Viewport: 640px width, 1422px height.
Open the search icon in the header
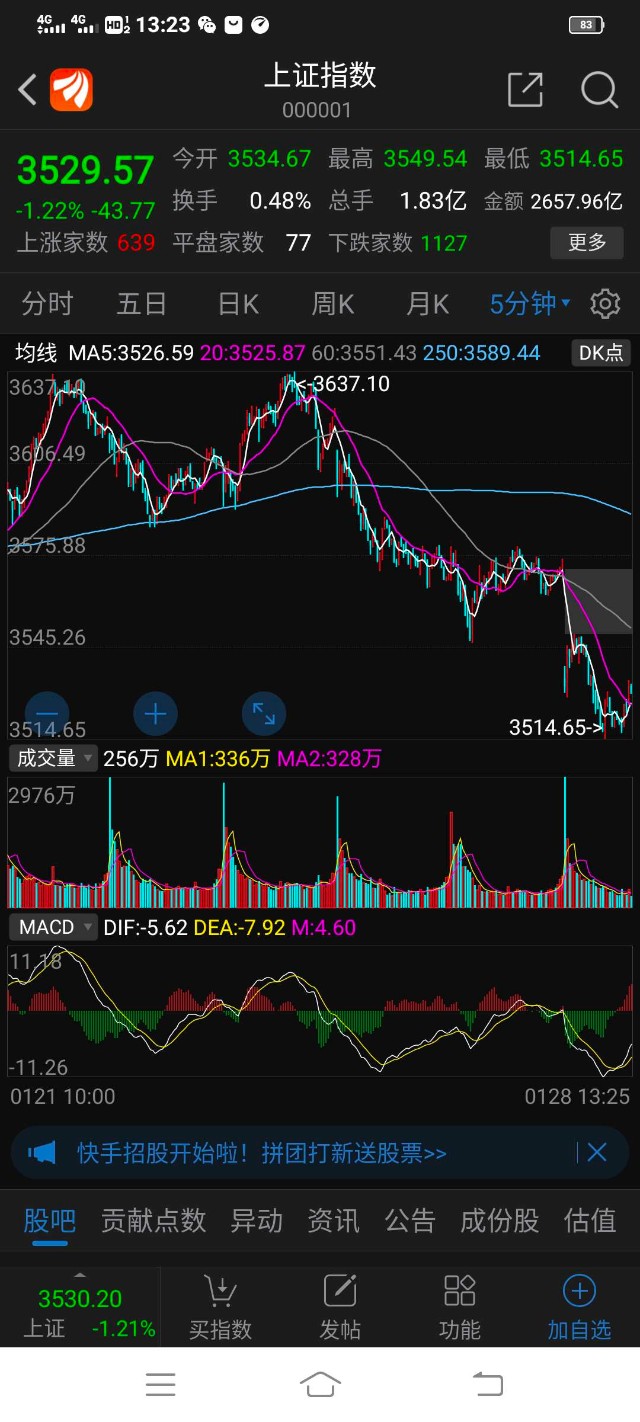599,90
